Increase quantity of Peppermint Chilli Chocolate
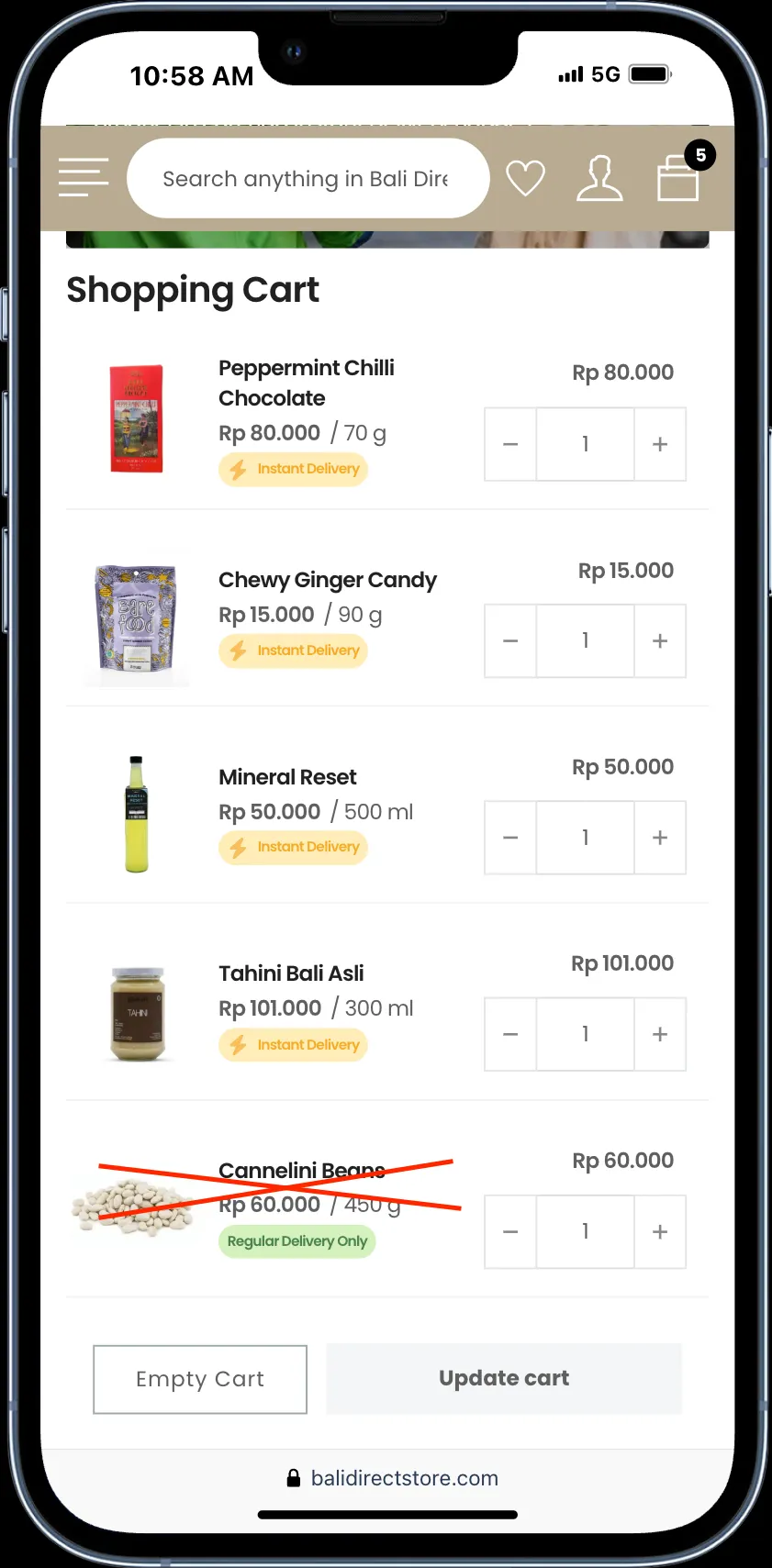The height and width of the screenshot is (1568, 772). pos(659,445)
